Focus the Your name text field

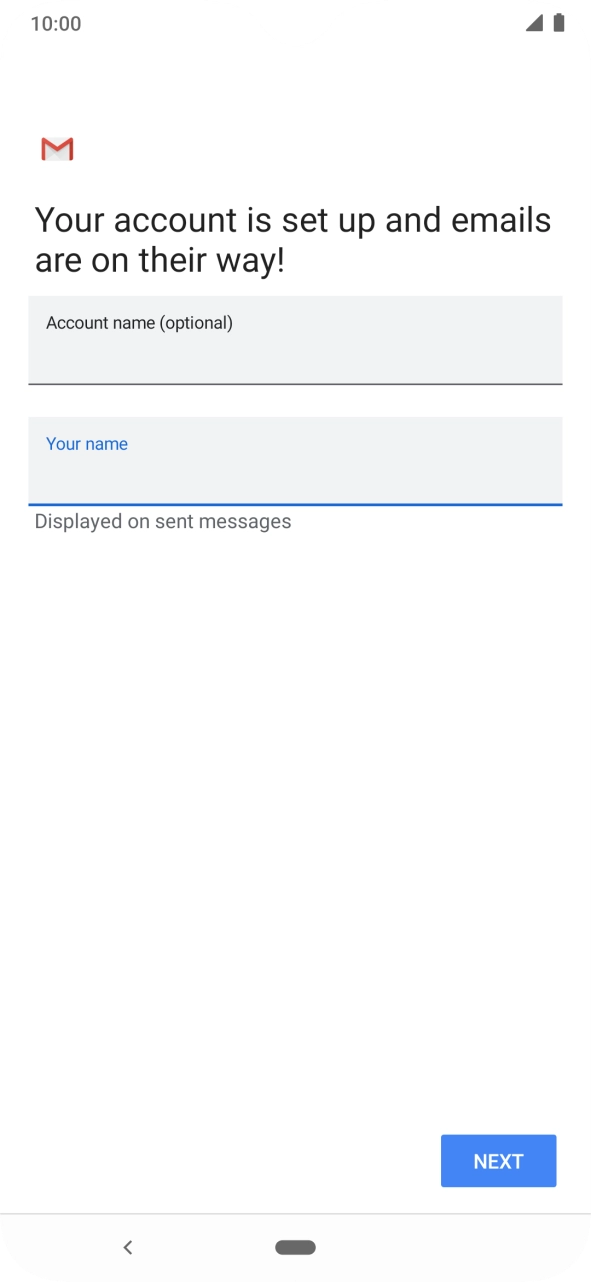coord(295,461)
